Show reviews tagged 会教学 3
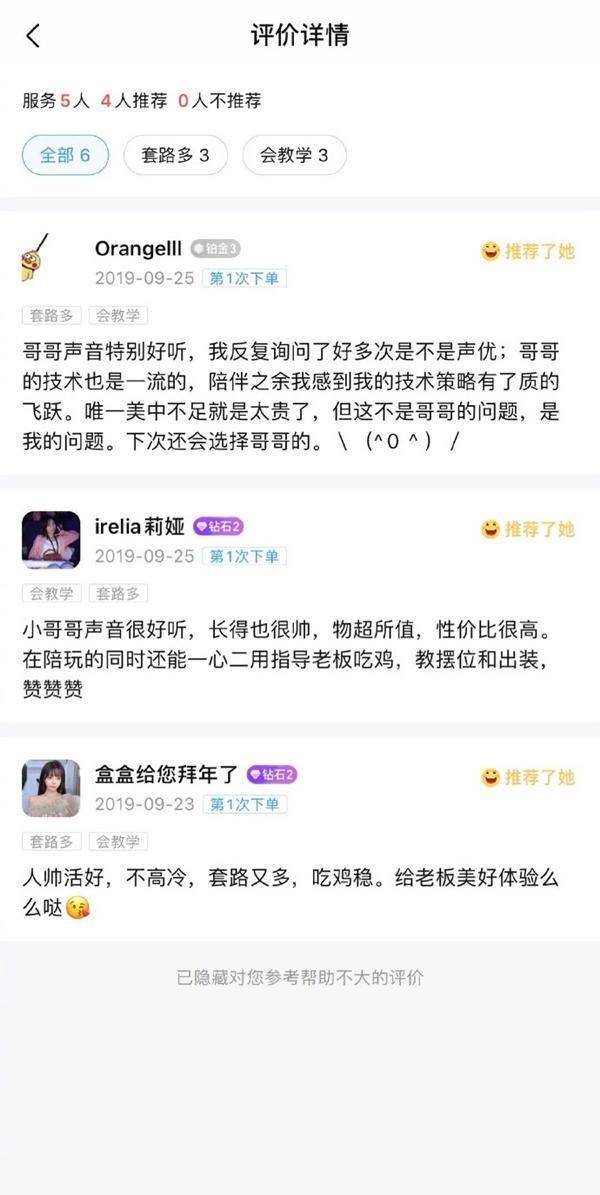The image size is (600, 1195). click(x=294, y=156)
